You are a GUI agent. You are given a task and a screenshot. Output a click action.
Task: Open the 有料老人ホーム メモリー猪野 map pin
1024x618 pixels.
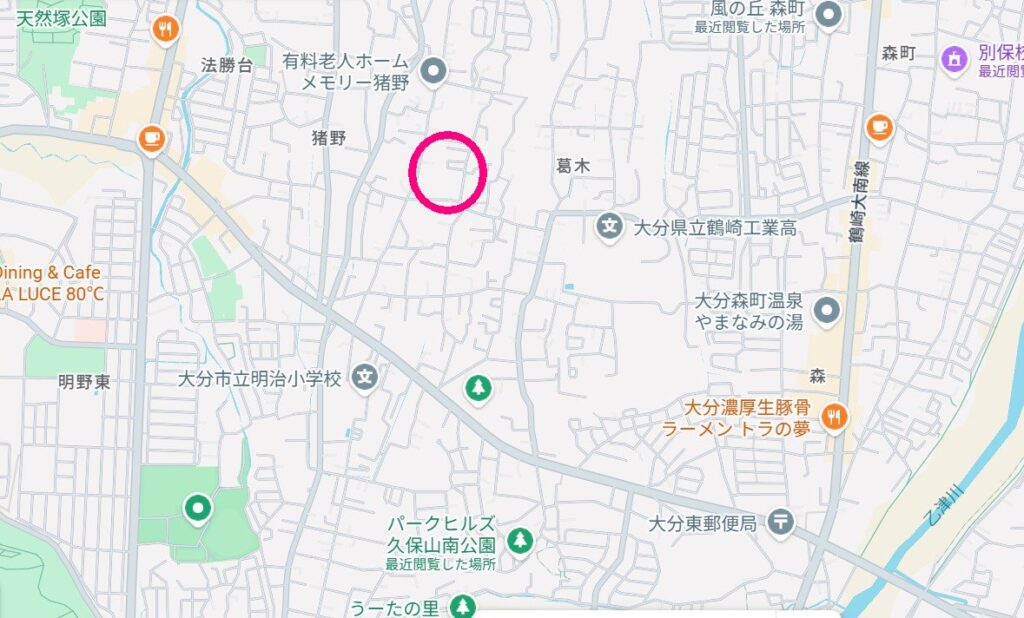(x=433, y=71)
